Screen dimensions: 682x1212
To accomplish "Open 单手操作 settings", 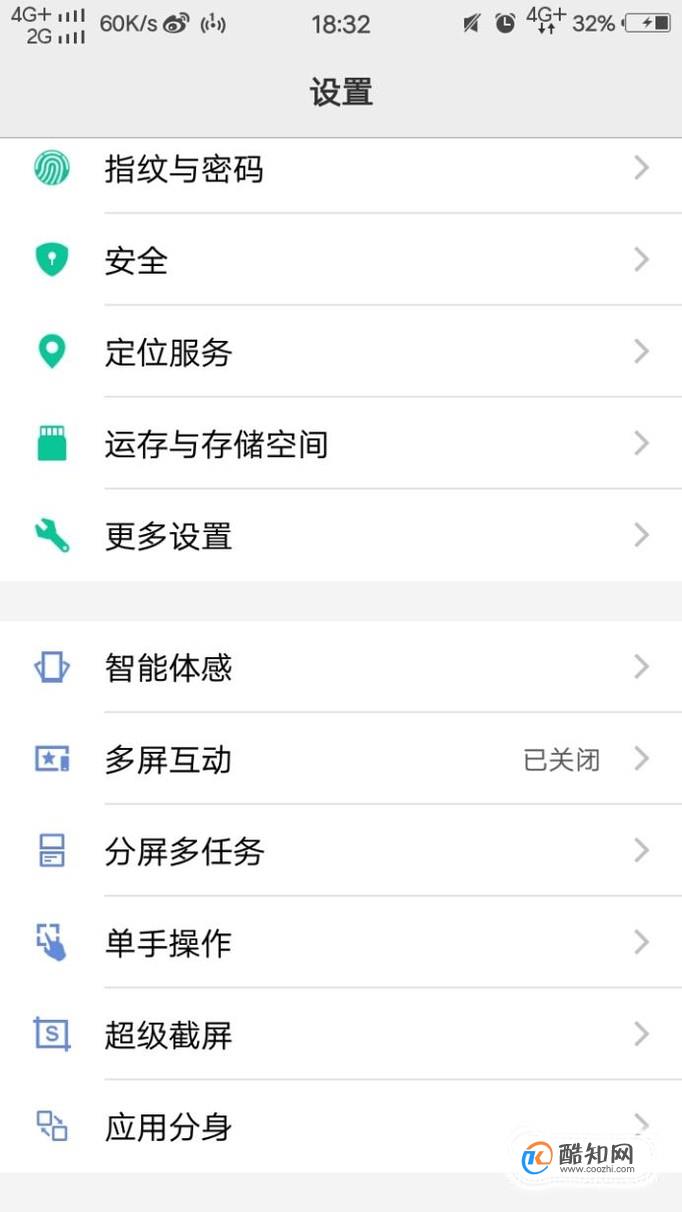I will coord(341,943).
